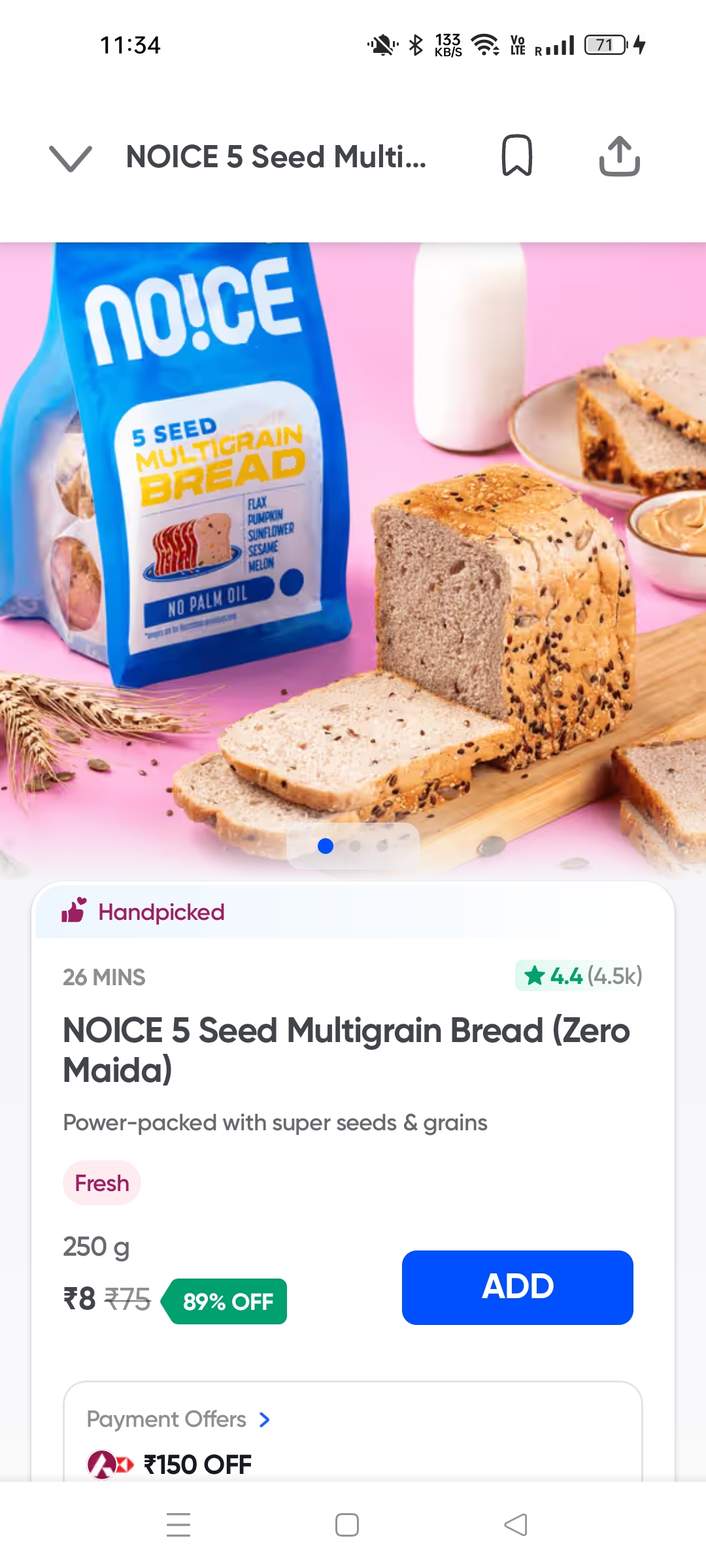The width and height of the screenshot is (706, 1568).
Task: Share this product
Action: [x=619, y=156]
